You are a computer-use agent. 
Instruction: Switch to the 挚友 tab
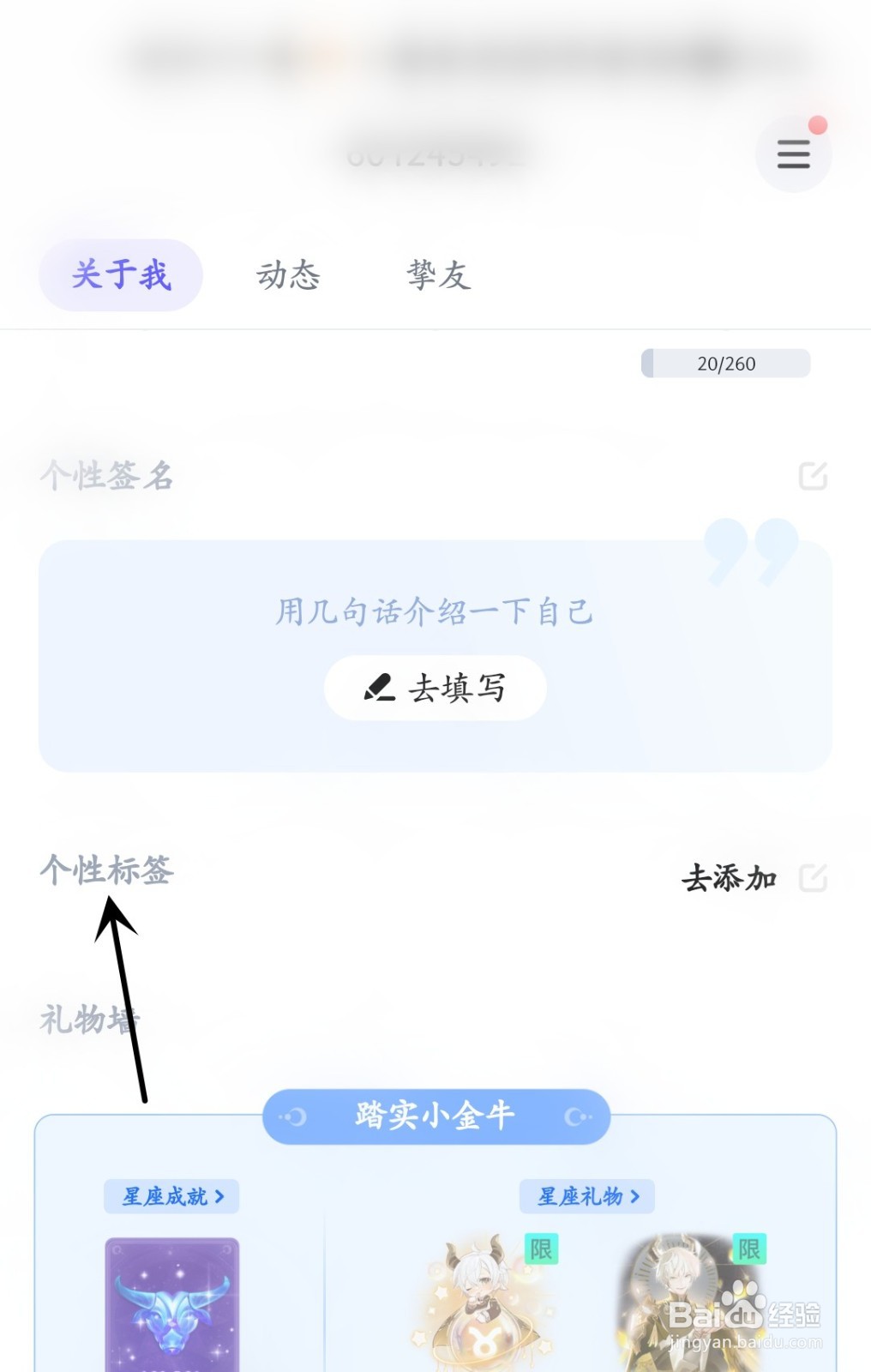[x=437, y=275]
